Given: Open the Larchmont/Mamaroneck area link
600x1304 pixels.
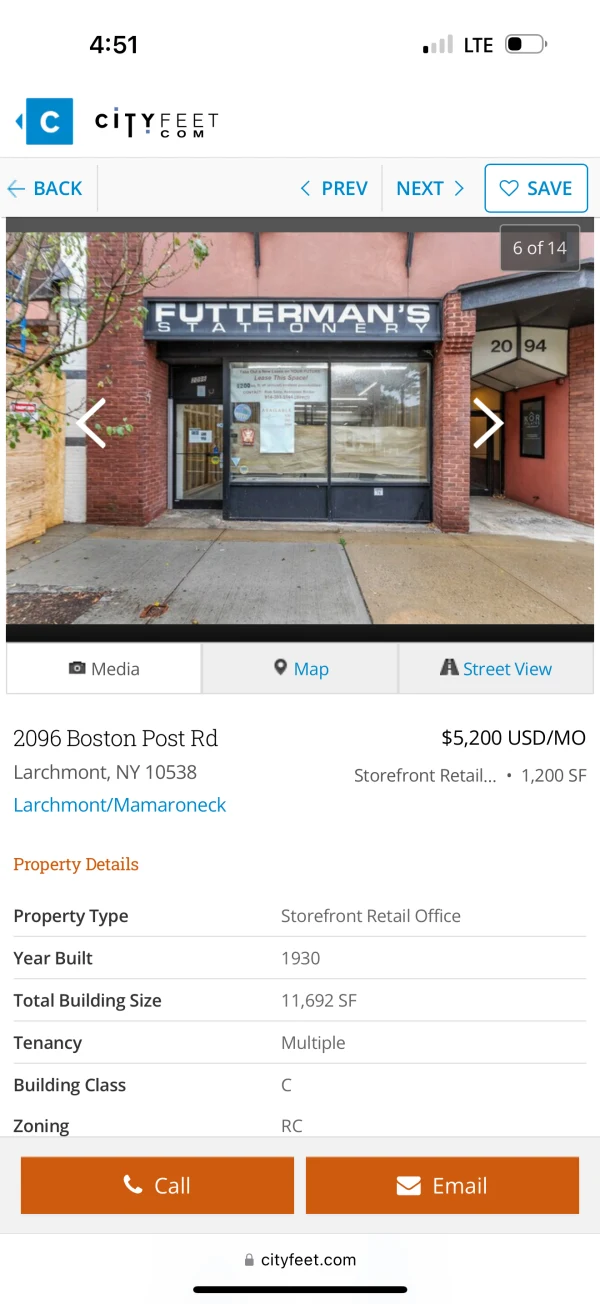Looking at the screenshot, I should (120, 805).
